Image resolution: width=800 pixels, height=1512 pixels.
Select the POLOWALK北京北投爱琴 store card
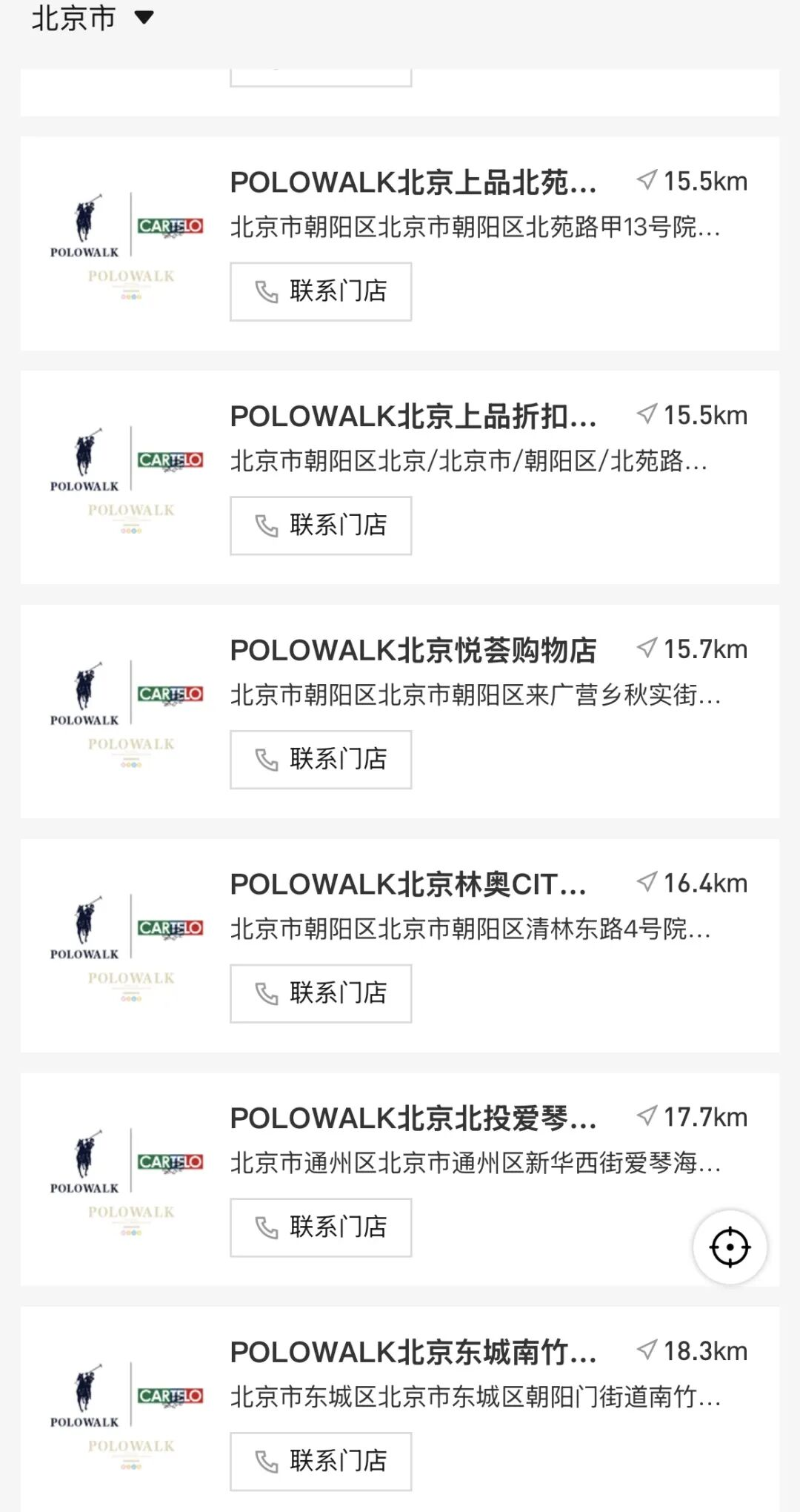click(413, 1118)
